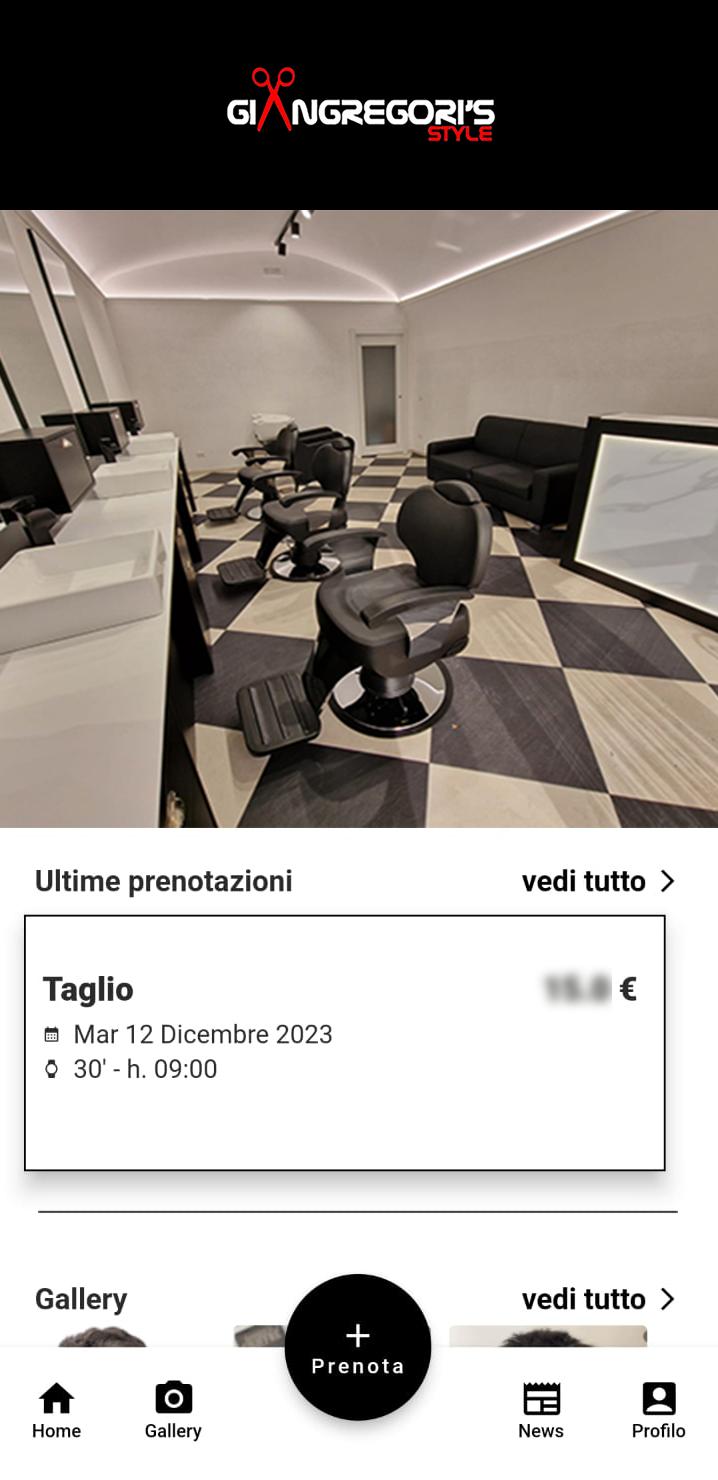Screen dimensions: 718x1480
Task: View all under Ultime prenotazioni
Action: 599,881
